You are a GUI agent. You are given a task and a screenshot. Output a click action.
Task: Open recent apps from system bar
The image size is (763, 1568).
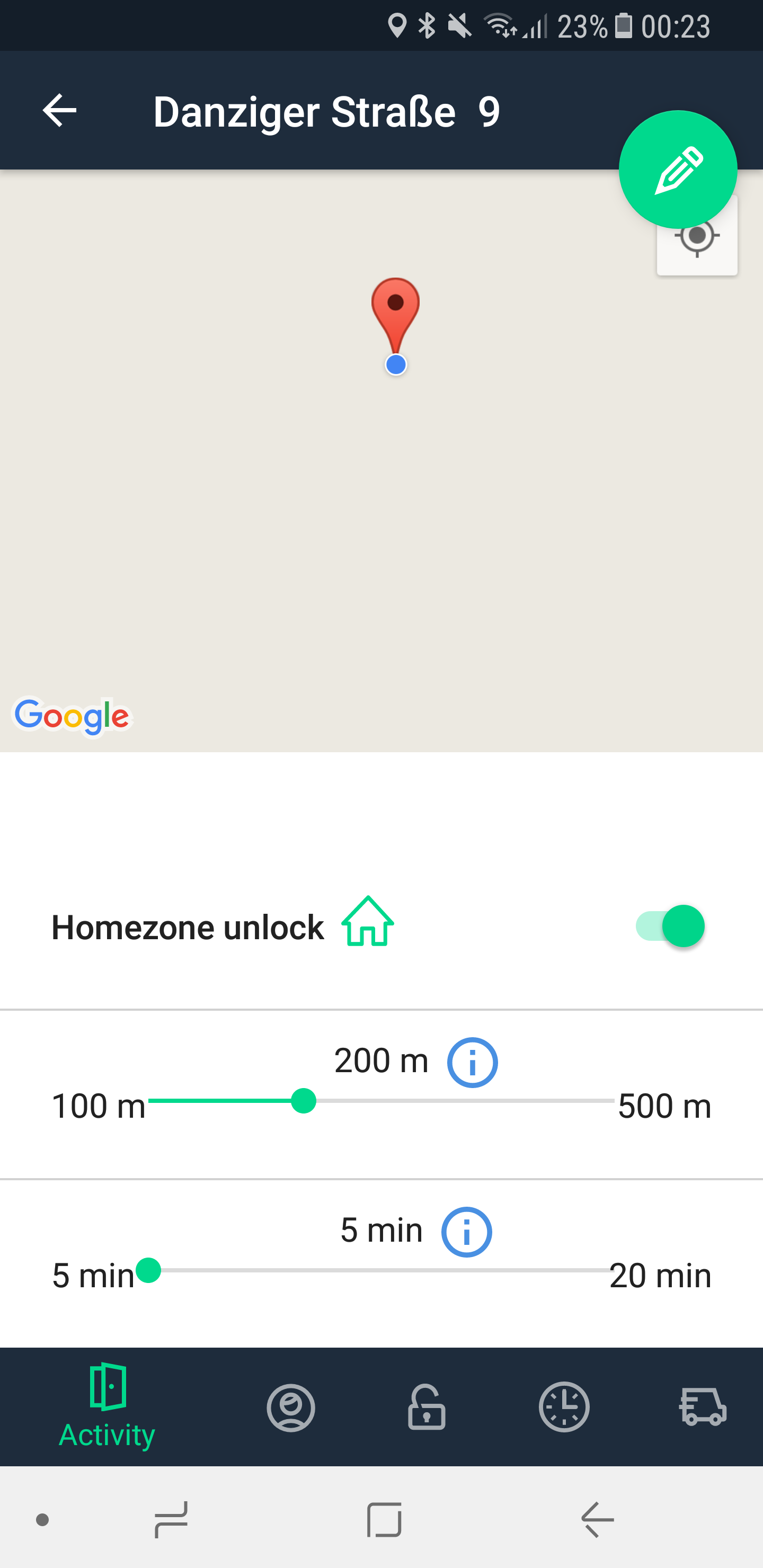click(x=171, y=1520)
